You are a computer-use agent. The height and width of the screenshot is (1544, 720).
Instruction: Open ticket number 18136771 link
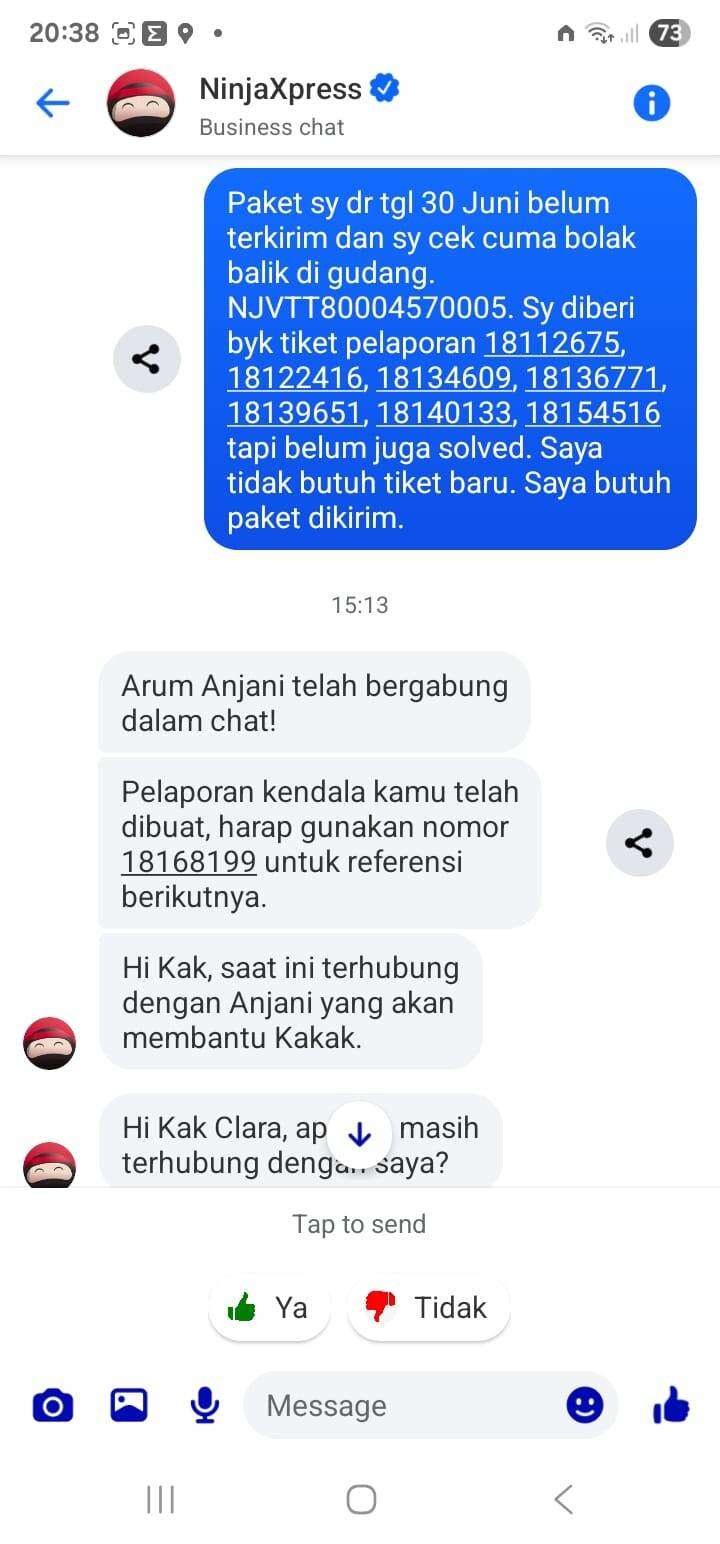point(592,378)
